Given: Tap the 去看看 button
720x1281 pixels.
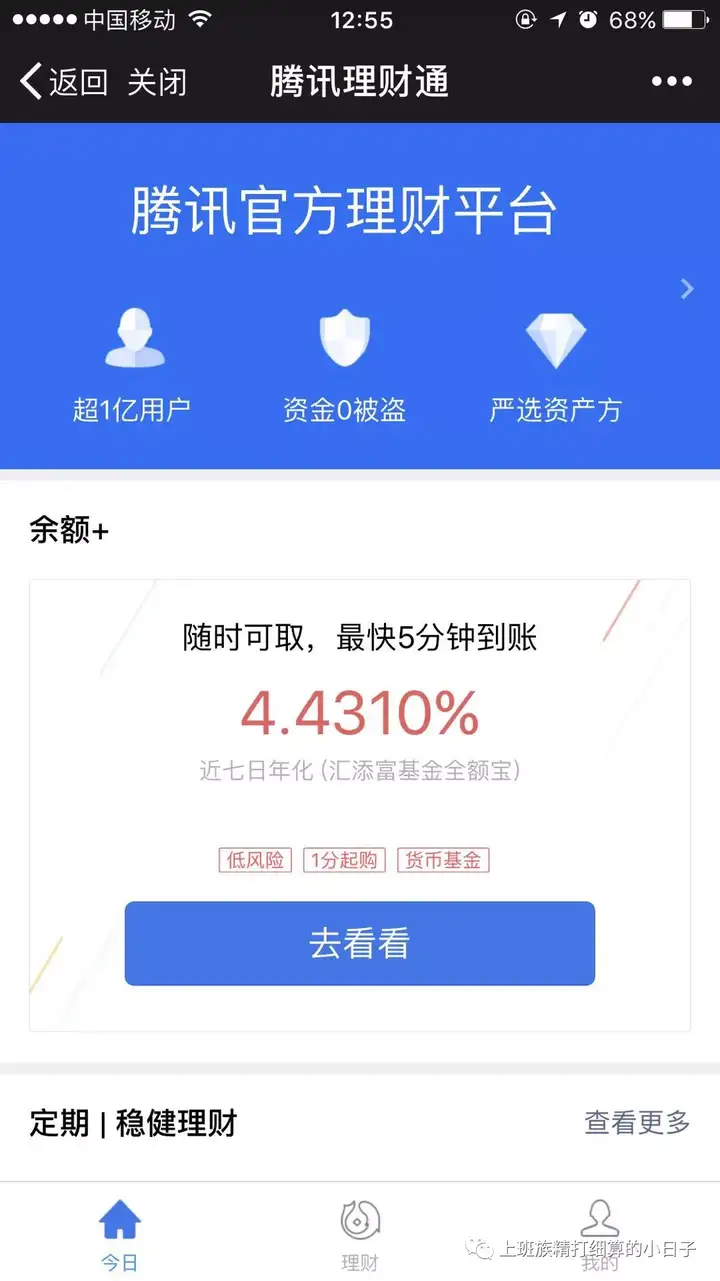Looking at the screenshot, I should click(360, 943).
